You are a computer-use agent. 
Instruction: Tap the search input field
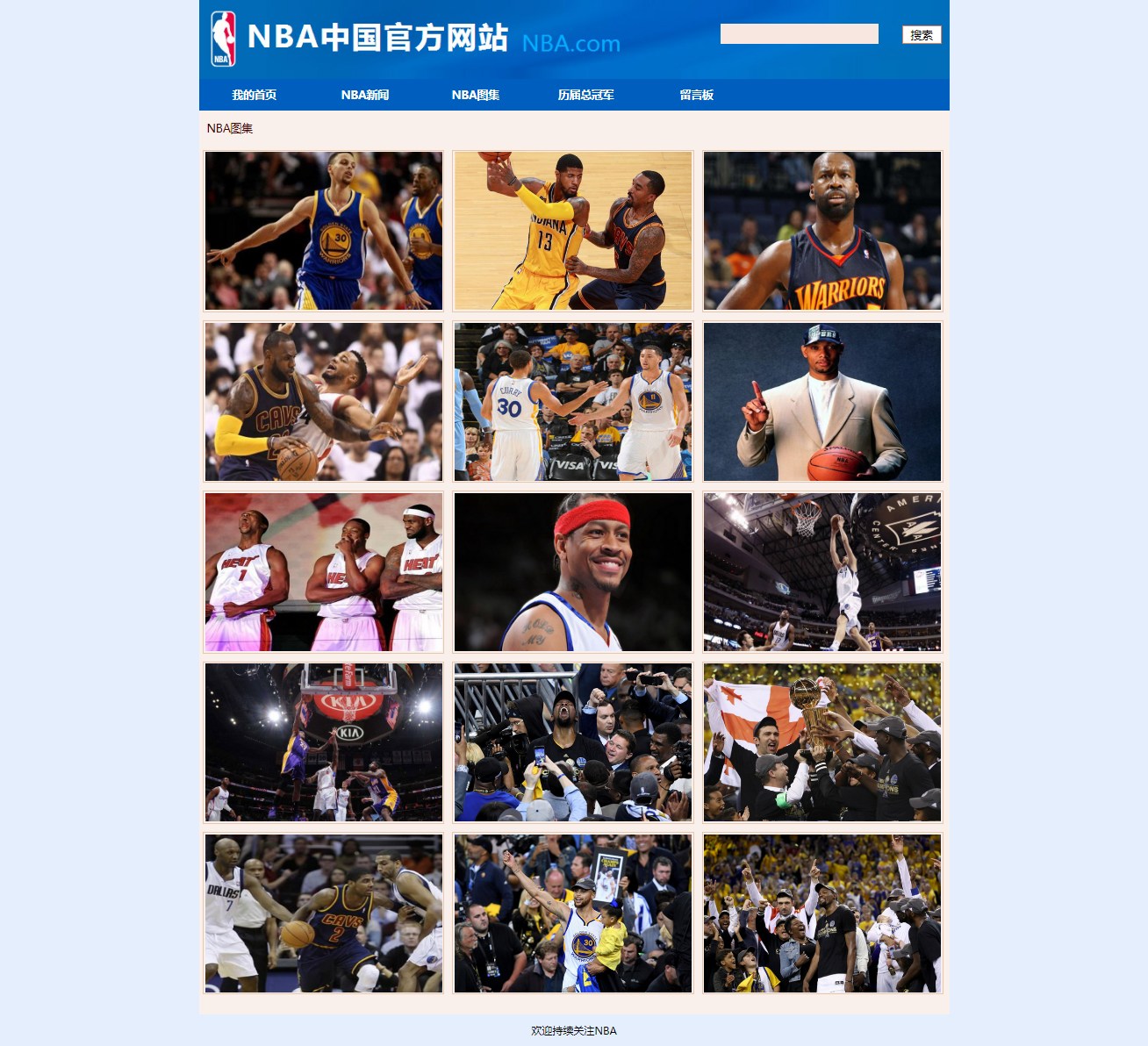[x=799, y=34]
